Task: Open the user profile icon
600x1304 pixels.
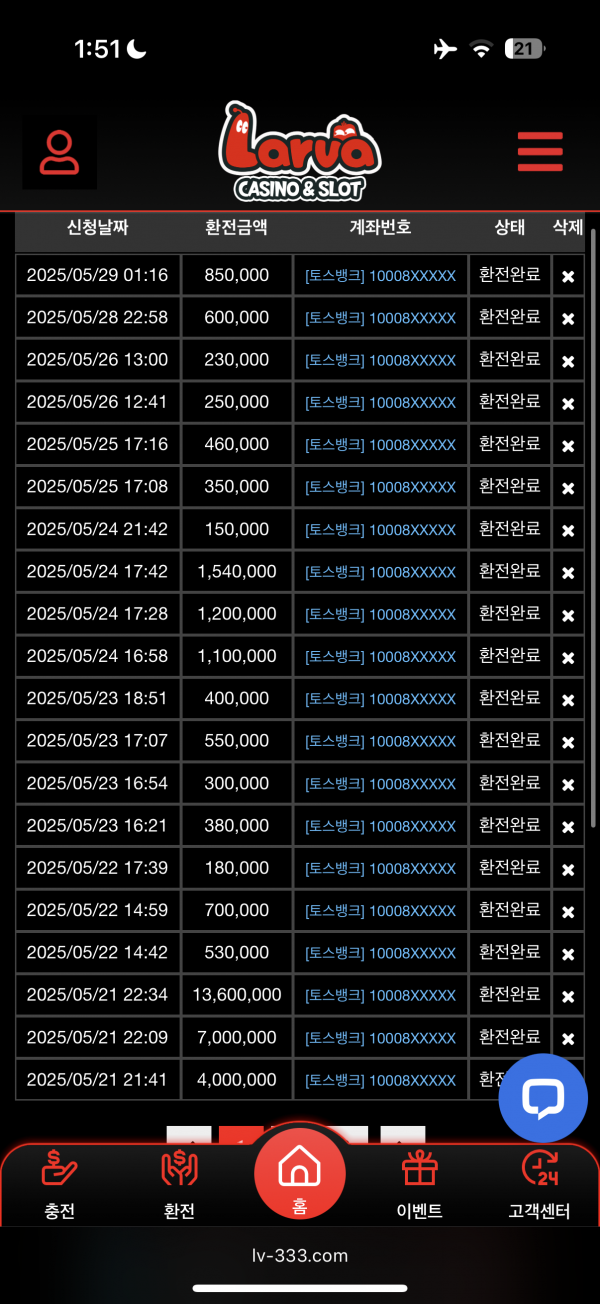Action: coord(60,152)
